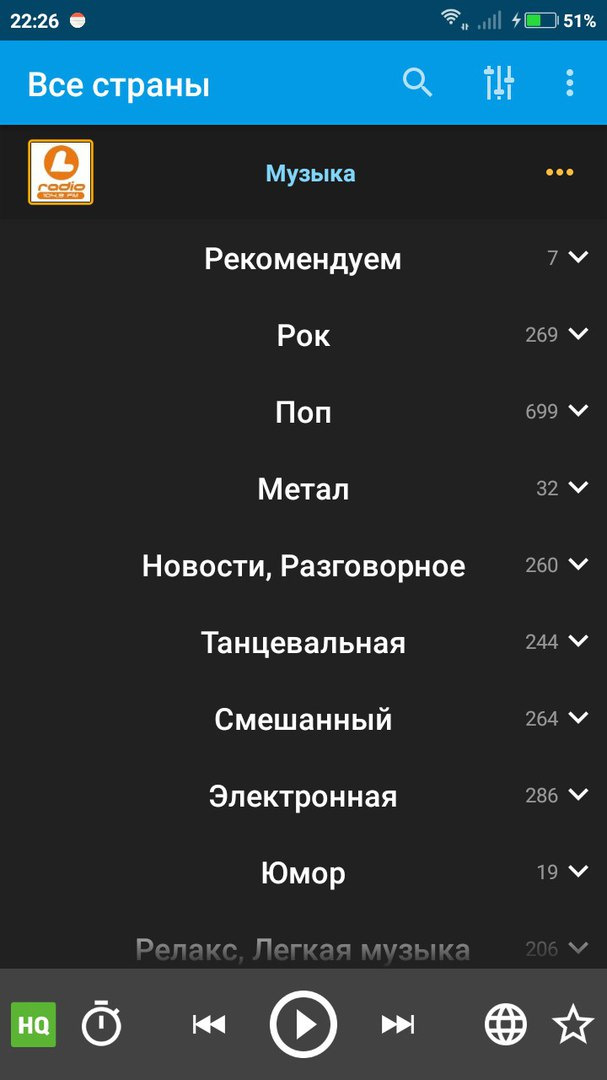Open the equalizer settings icon
Viewport: 607px width, 1080px height.
(498, 83)
